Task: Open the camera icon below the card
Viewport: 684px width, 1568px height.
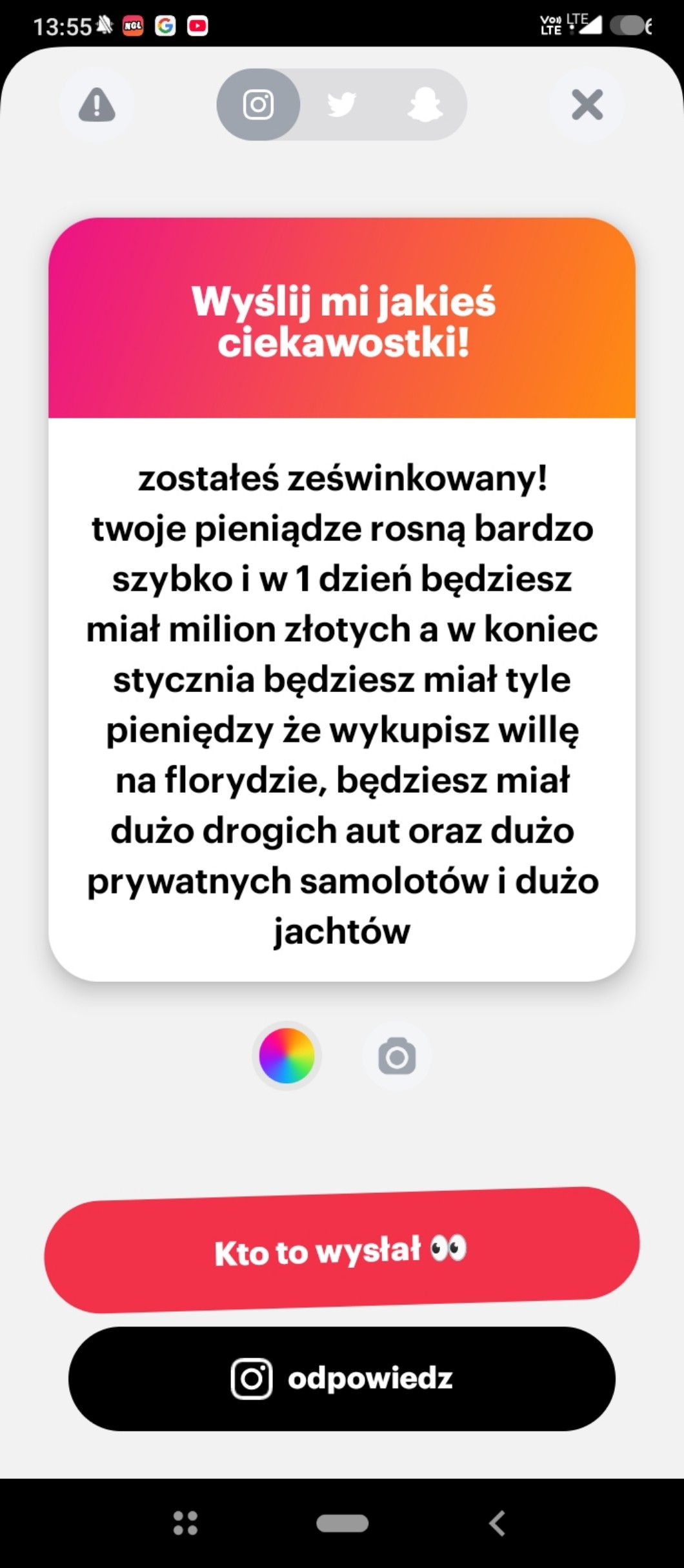Action: point(397,1056)
